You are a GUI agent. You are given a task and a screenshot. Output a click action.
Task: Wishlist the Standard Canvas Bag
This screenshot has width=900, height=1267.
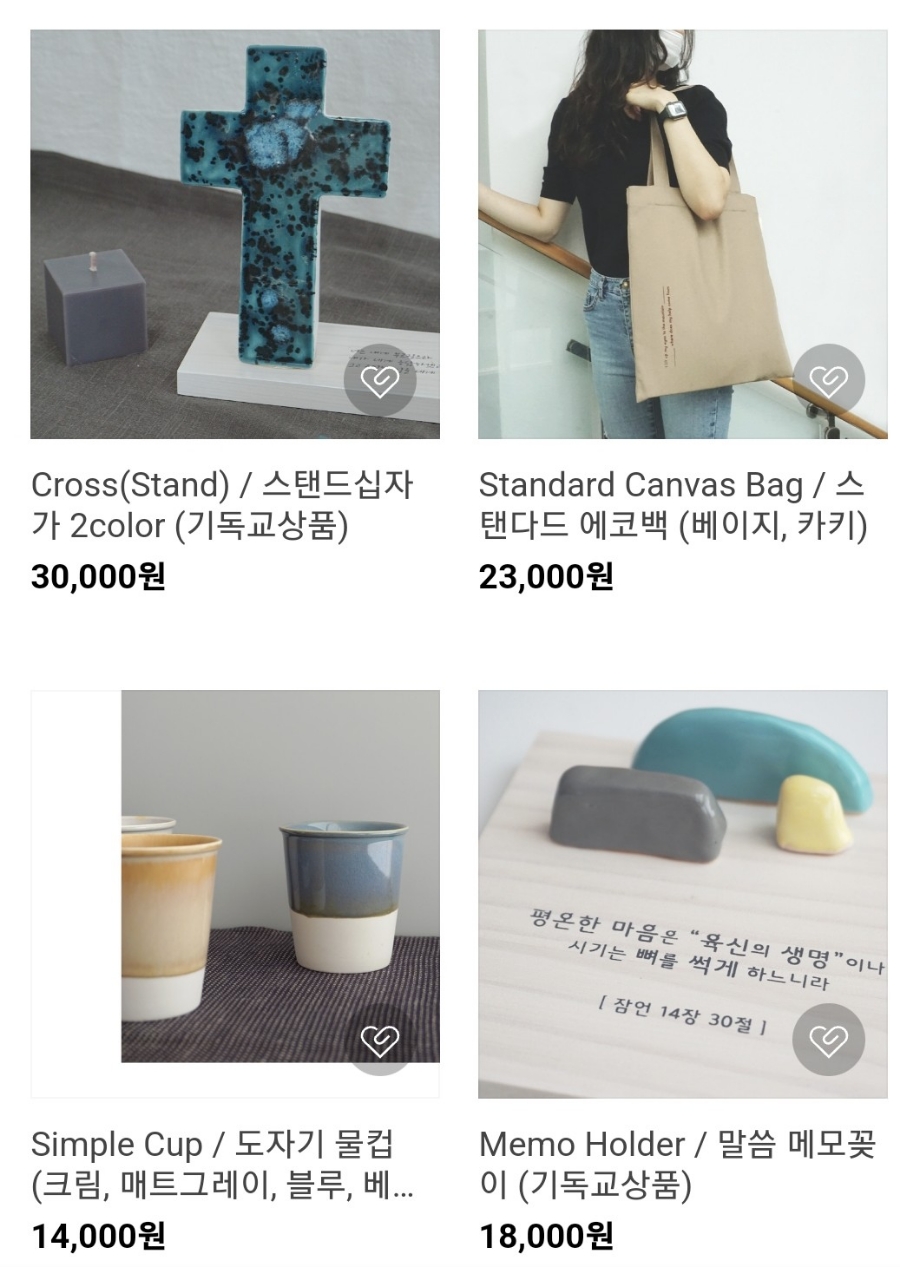click(x=828, y=380)
